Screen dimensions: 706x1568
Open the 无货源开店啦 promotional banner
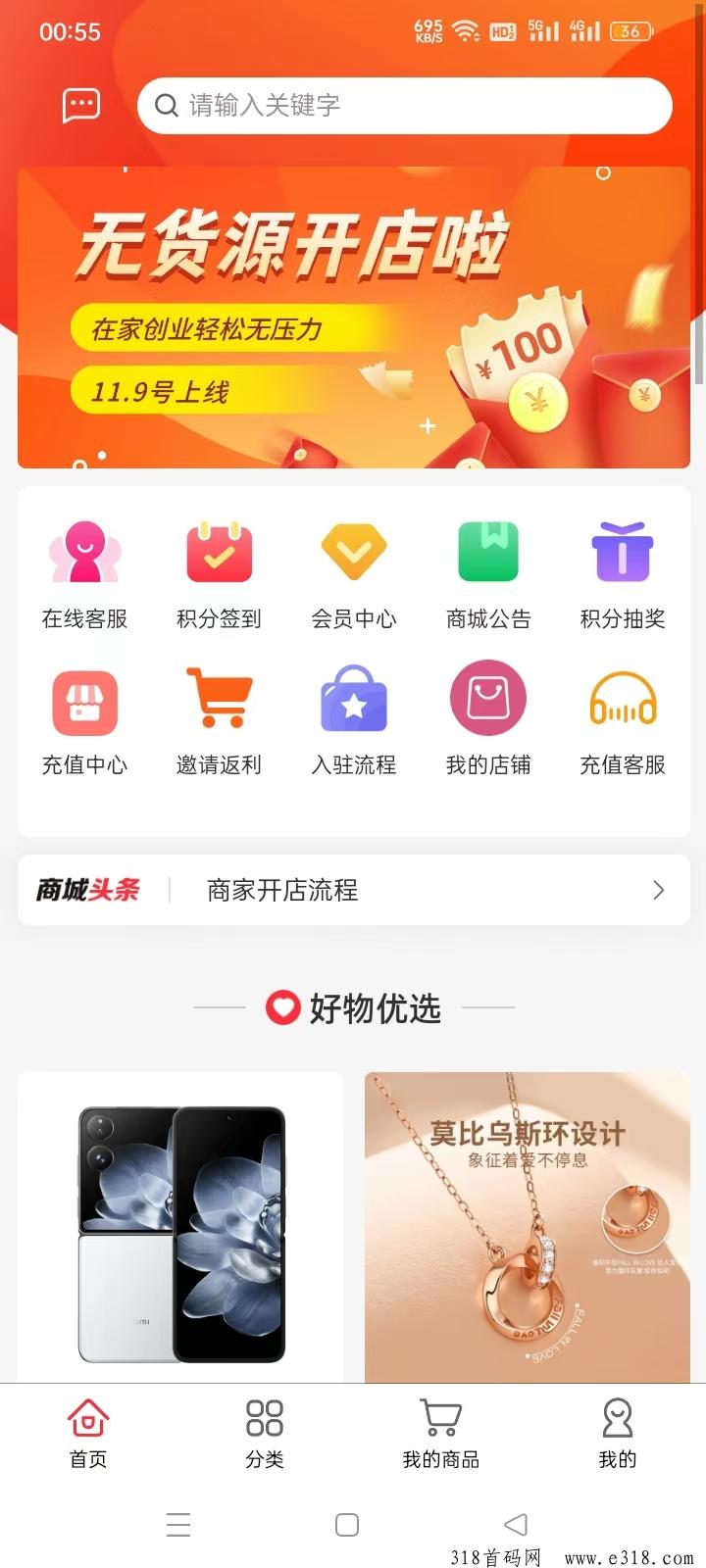(354, 318)
